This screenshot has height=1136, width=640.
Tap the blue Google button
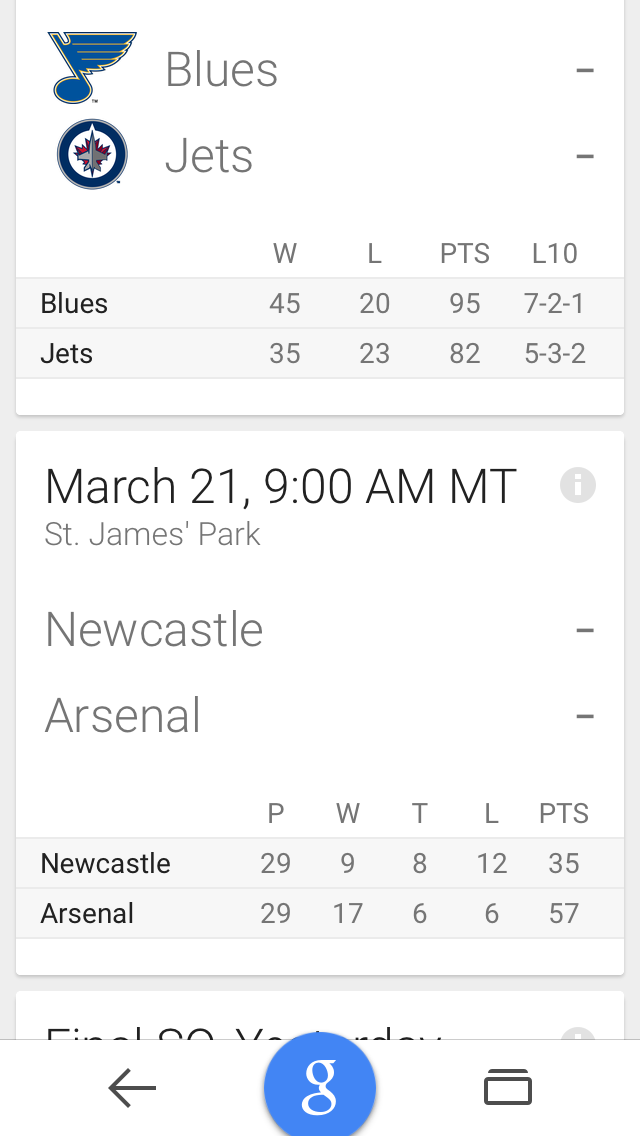pos(320,1088)
